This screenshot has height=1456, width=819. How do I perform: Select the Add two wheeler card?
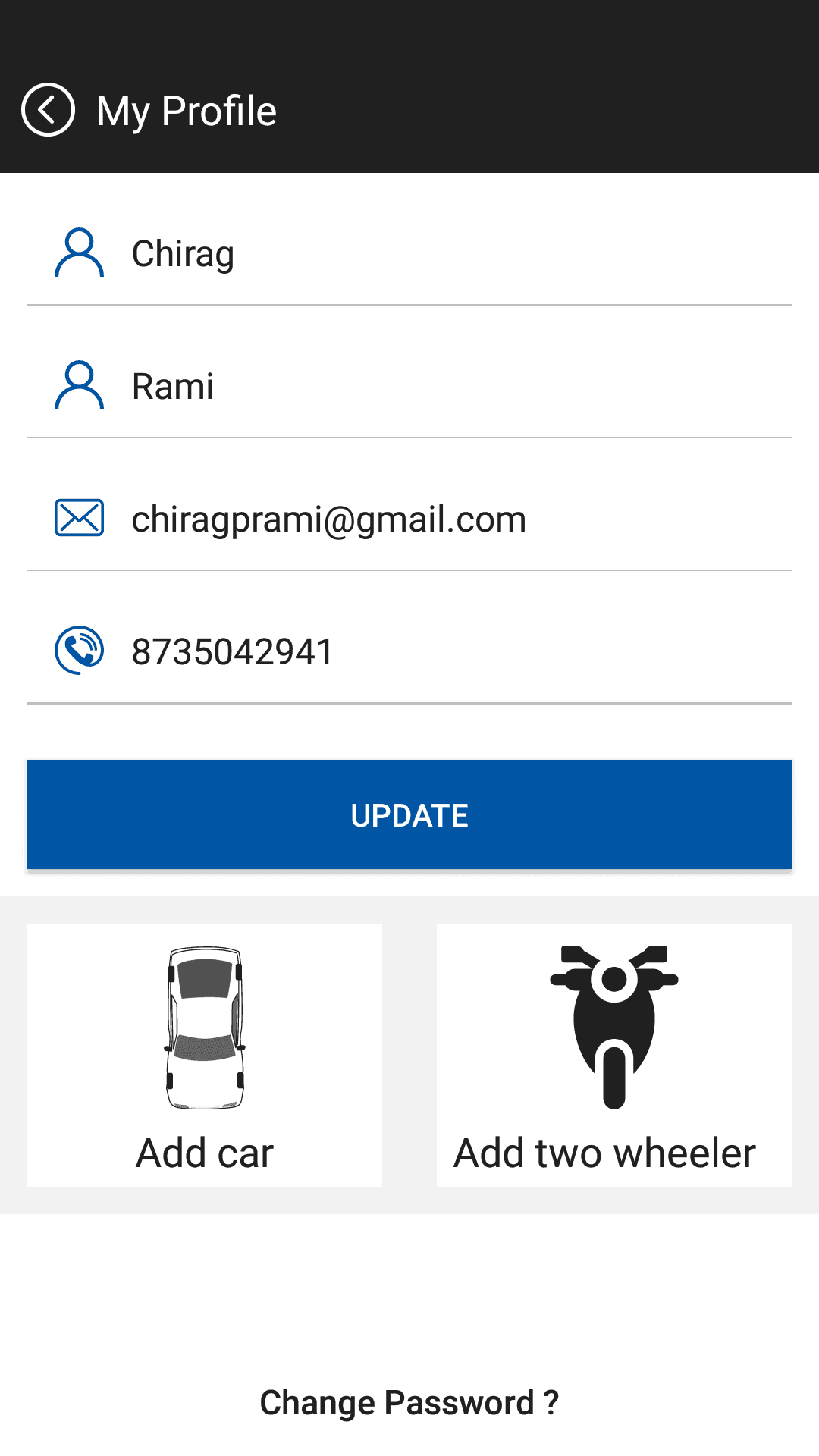(614, 1054)
